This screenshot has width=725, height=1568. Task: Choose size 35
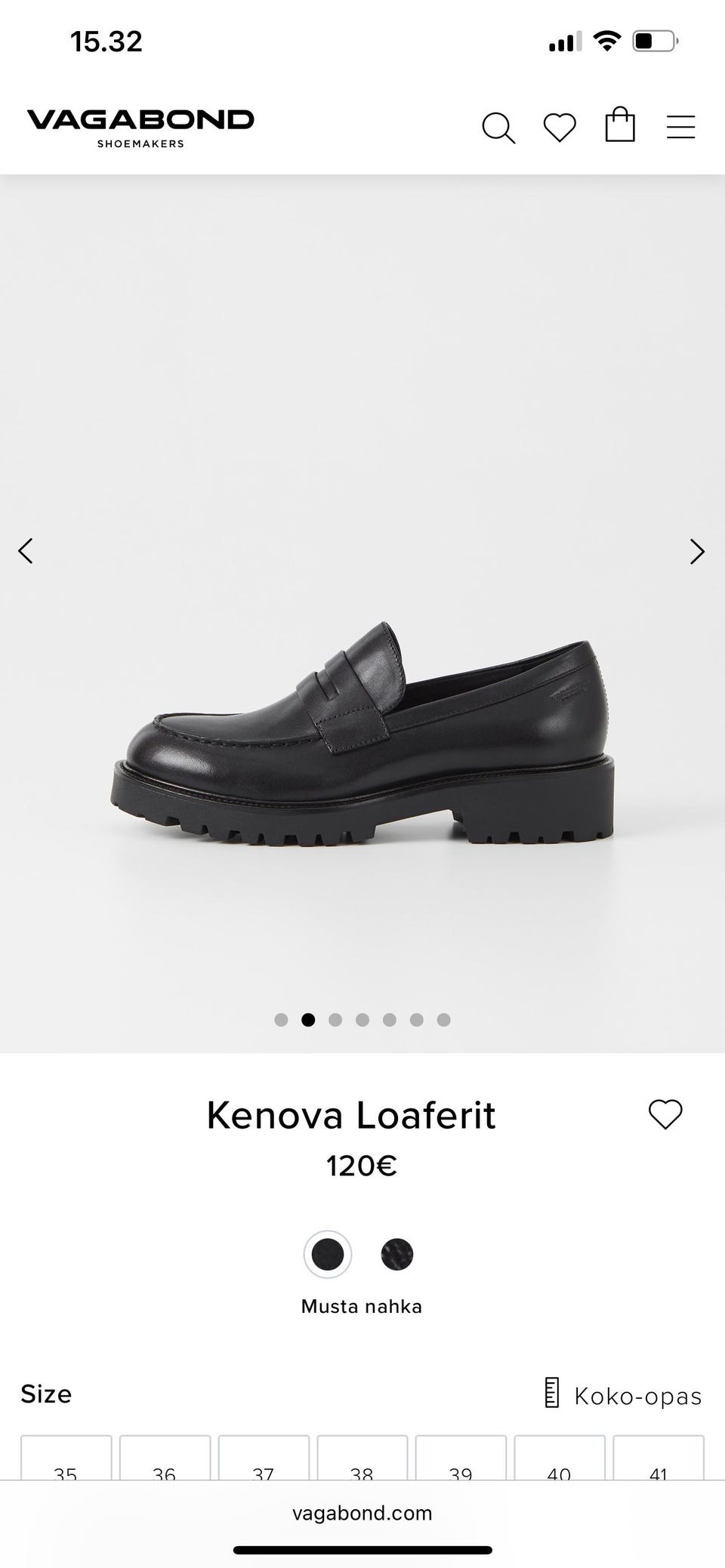(66, 1461)
